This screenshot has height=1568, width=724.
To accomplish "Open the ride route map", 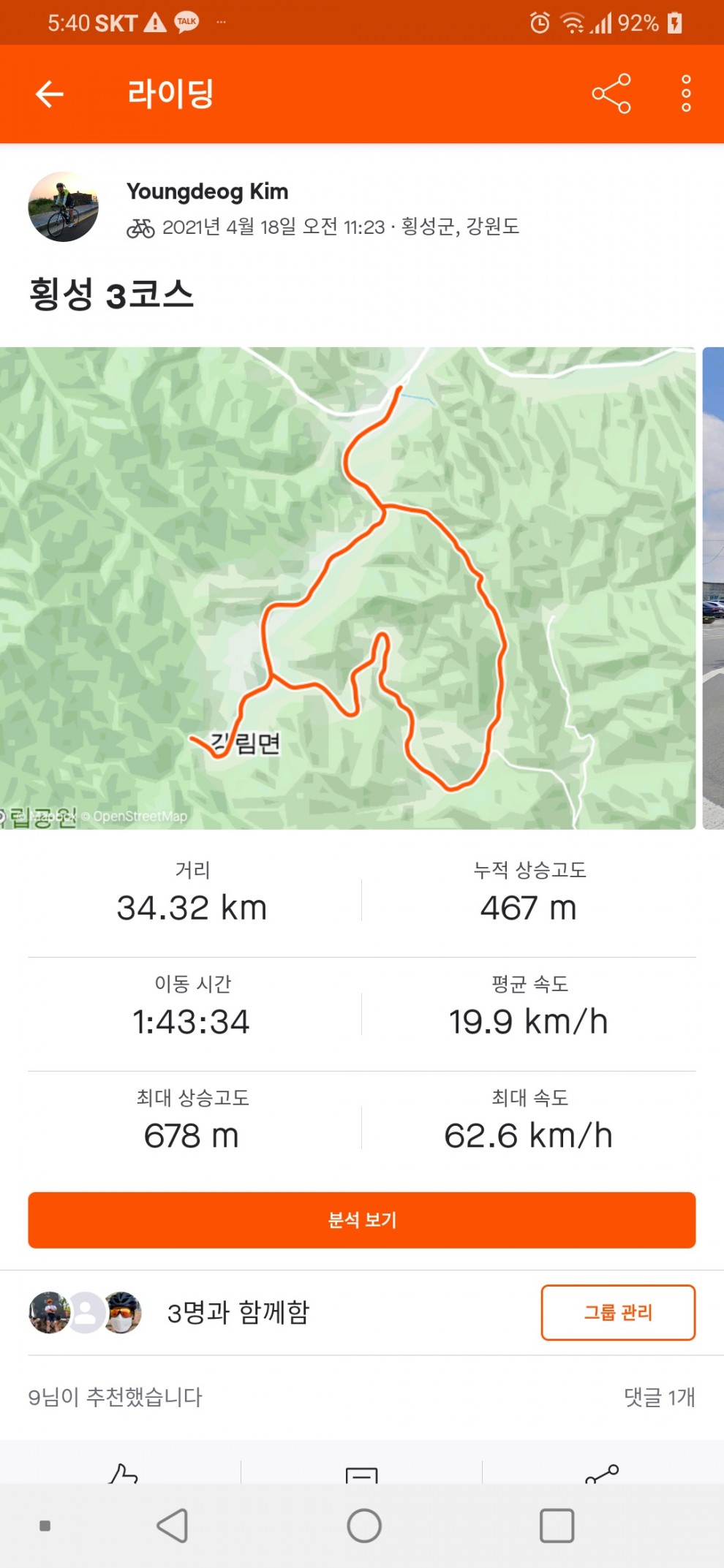I will 347,588.
